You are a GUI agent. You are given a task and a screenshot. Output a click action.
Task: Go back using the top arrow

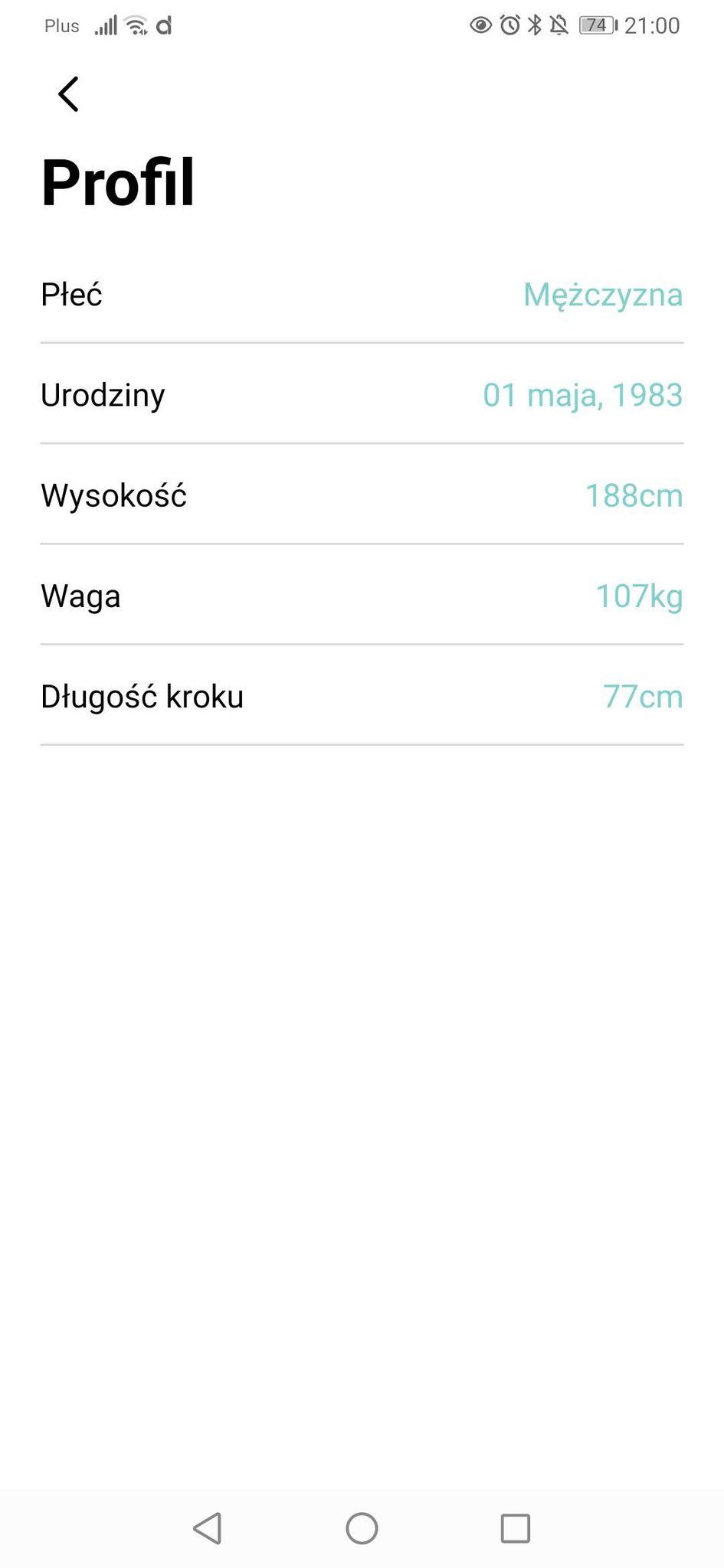[x=69, y=94]
